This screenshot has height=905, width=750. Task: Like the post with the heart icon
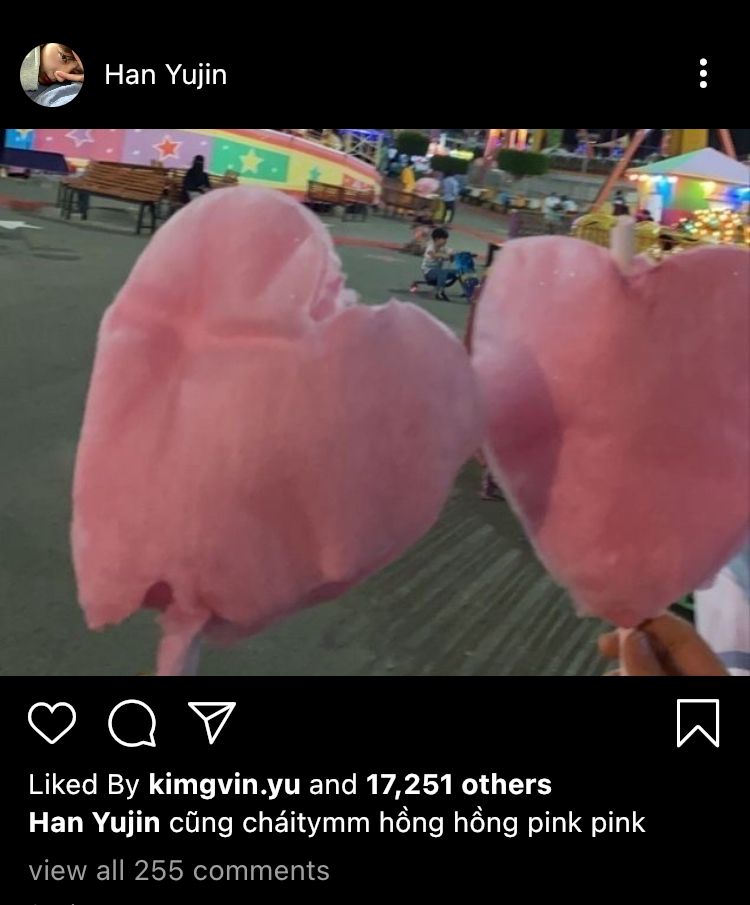point(52,722)
